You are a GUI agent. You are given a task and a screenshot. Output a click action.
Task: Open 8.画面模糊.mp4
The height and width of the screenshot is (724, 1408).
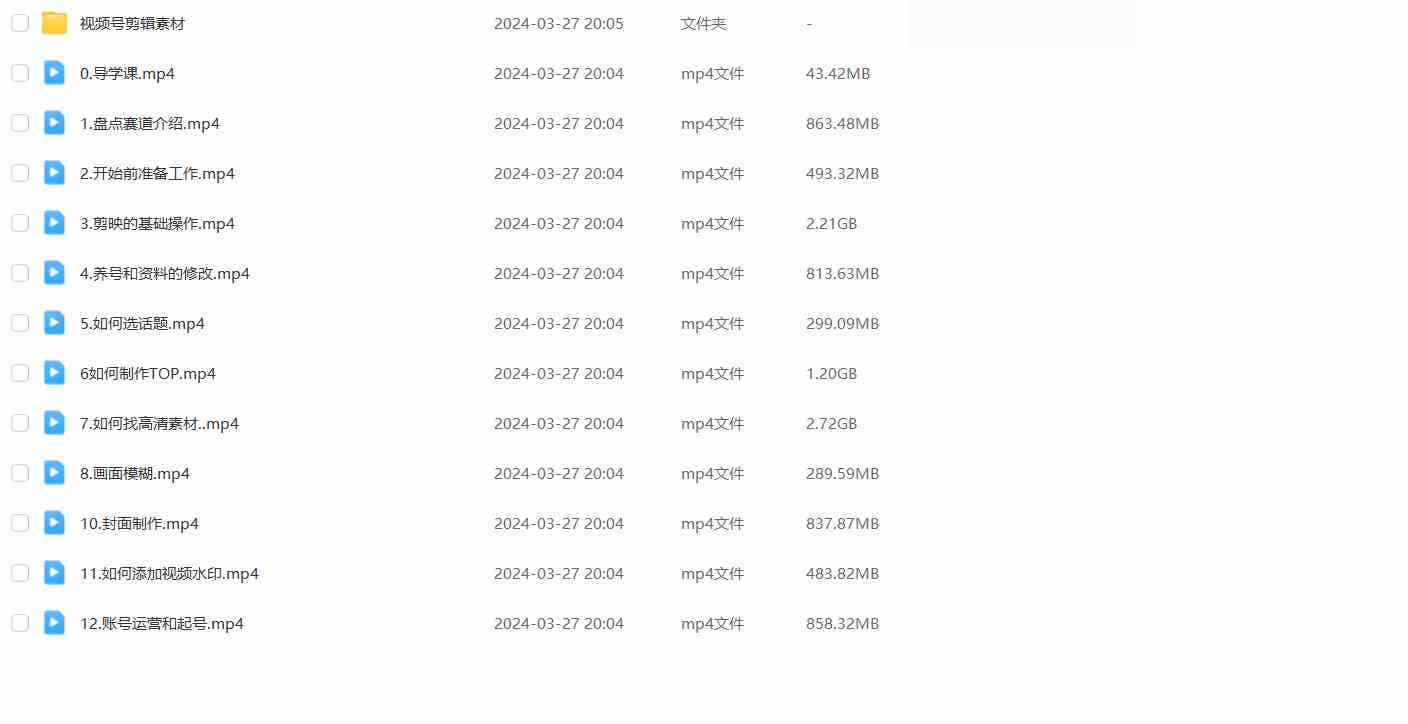coord(134,473)
